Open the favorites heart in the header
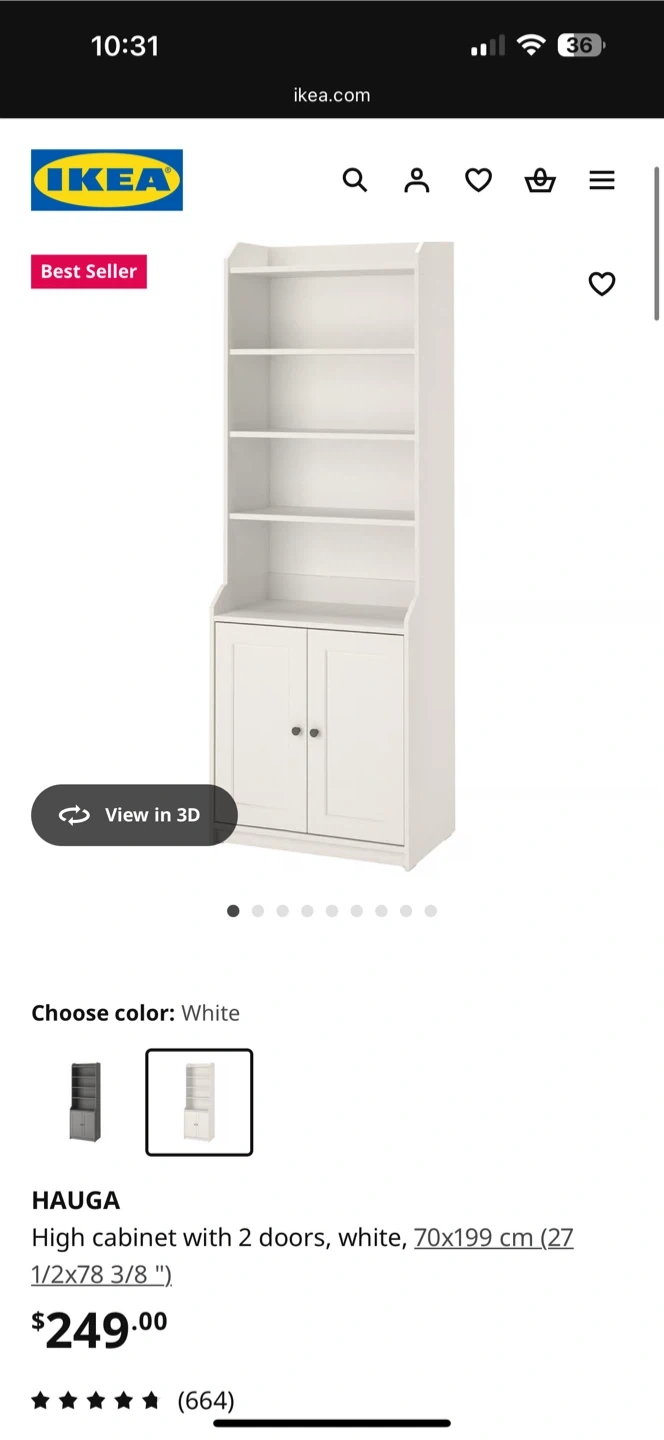This screenshot has width=664, height=1440. pos(479,180)
